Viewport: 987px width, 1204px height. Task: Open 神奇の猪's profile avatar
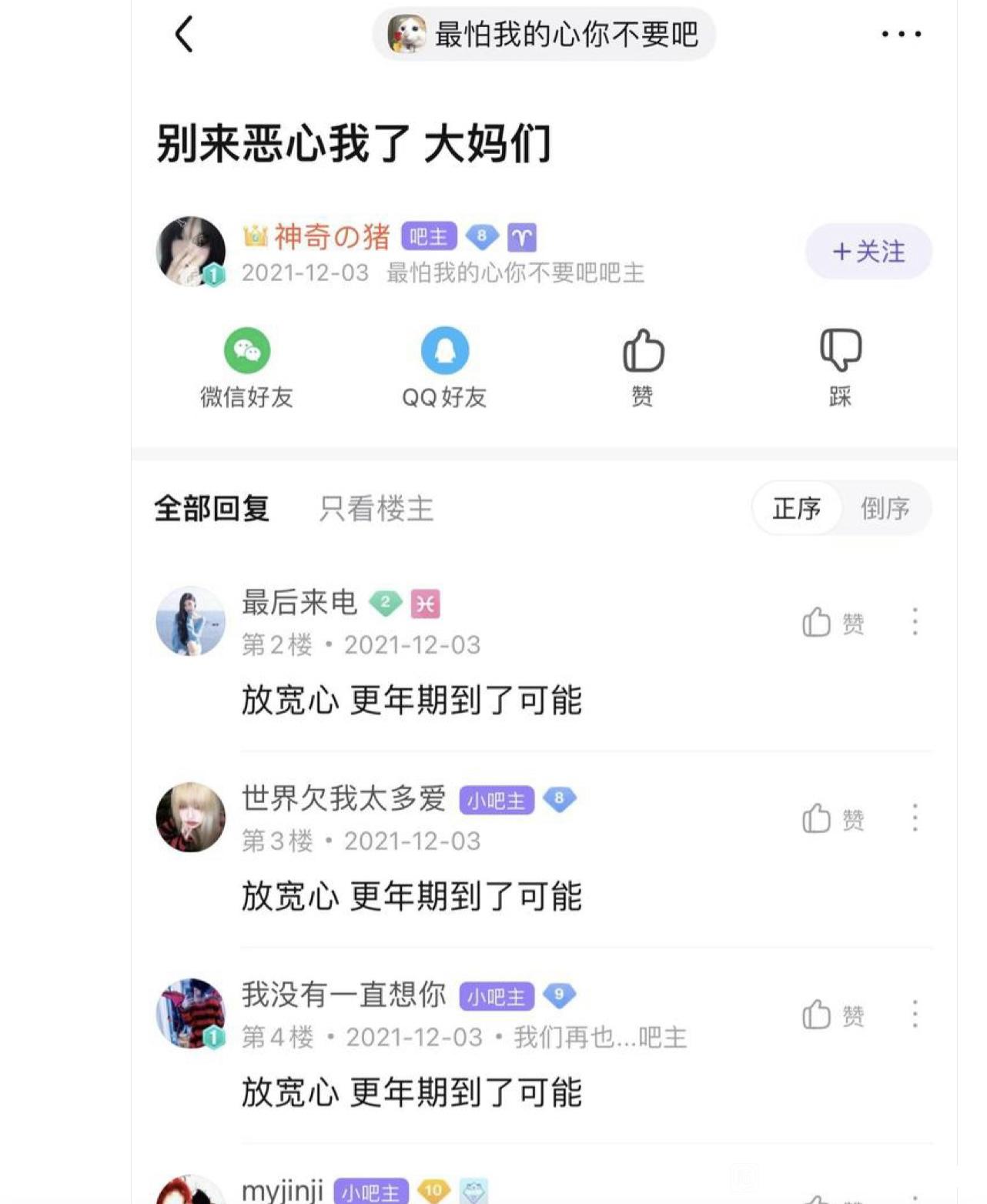[190, 252]
